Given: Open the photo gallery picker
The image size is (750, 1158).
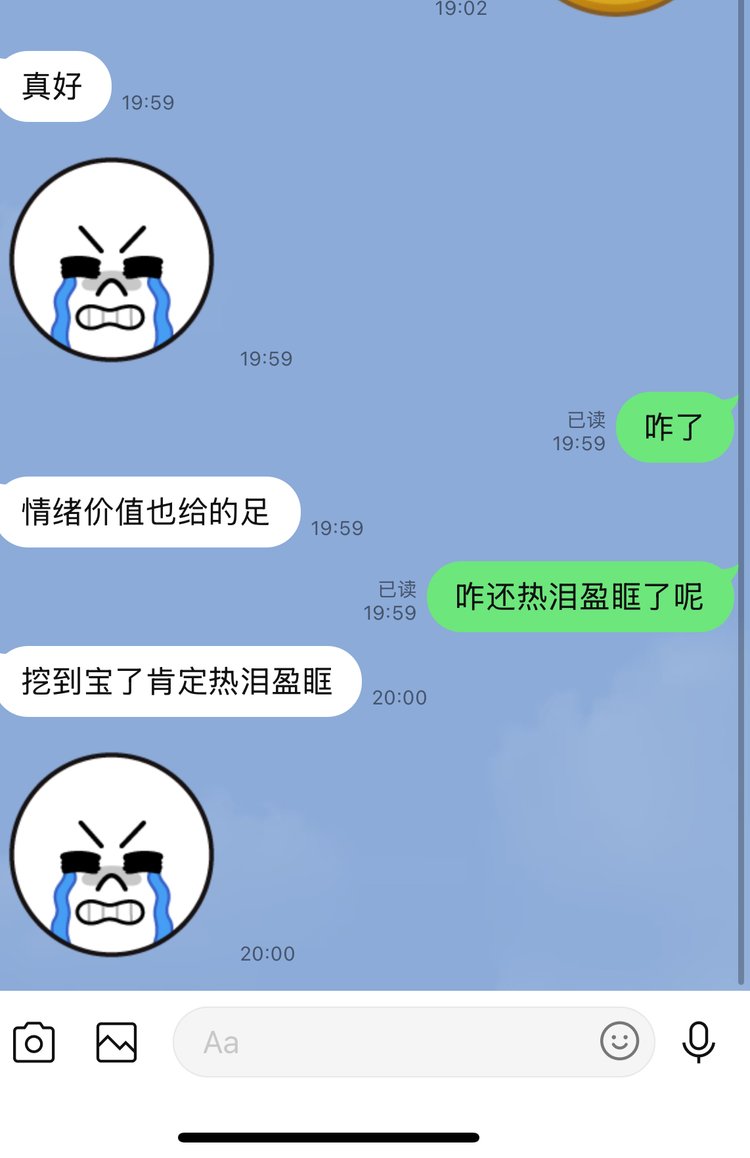Looking at the screenshot, I should [116, 1043].
